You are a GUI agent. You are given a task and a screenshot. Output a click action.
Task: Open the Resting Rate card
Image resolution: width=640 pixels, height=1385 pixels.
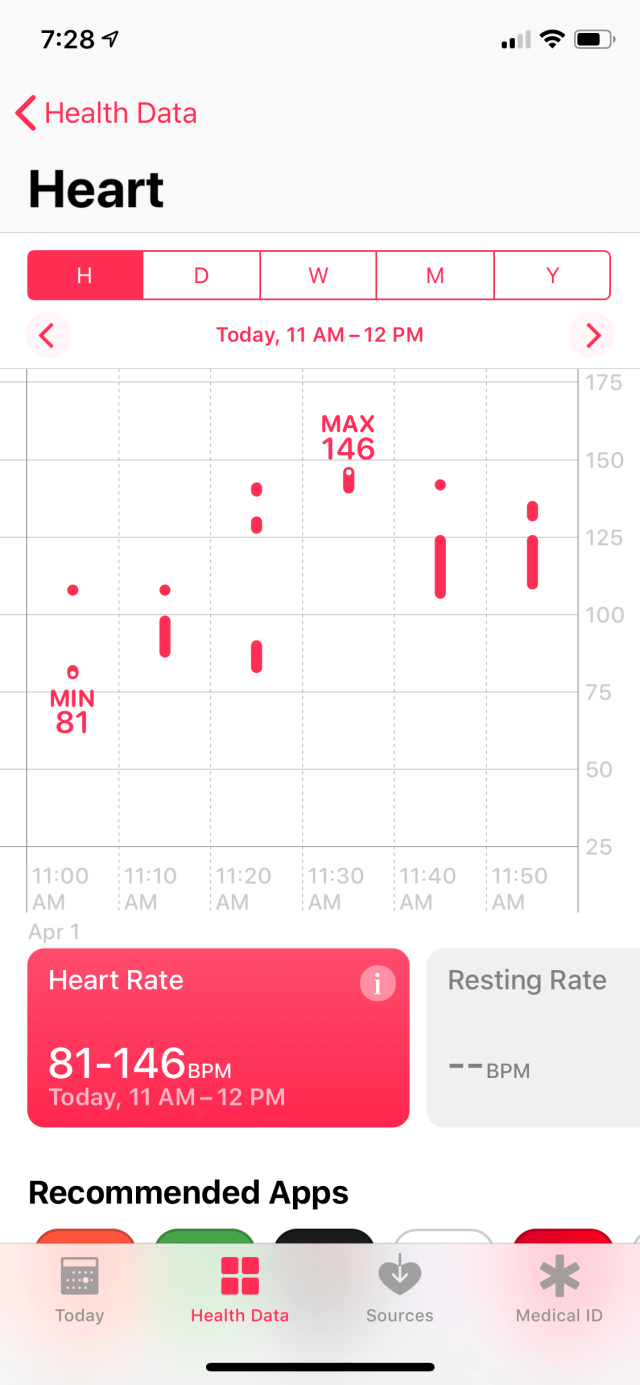[x=533, y=1037]
